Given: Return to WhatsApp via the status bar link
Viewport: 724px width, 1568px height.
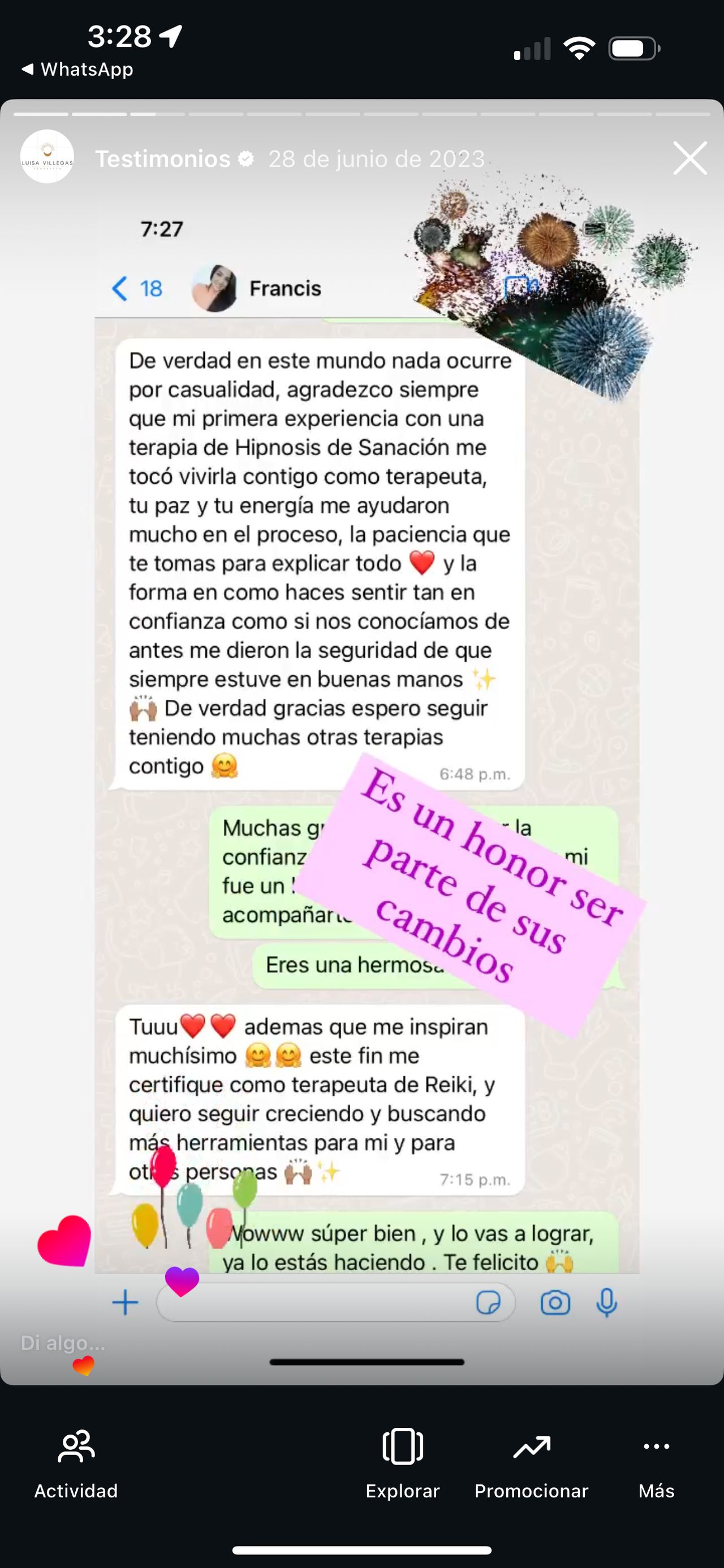Looking at the screenshot, I should (x=77, y=69).
